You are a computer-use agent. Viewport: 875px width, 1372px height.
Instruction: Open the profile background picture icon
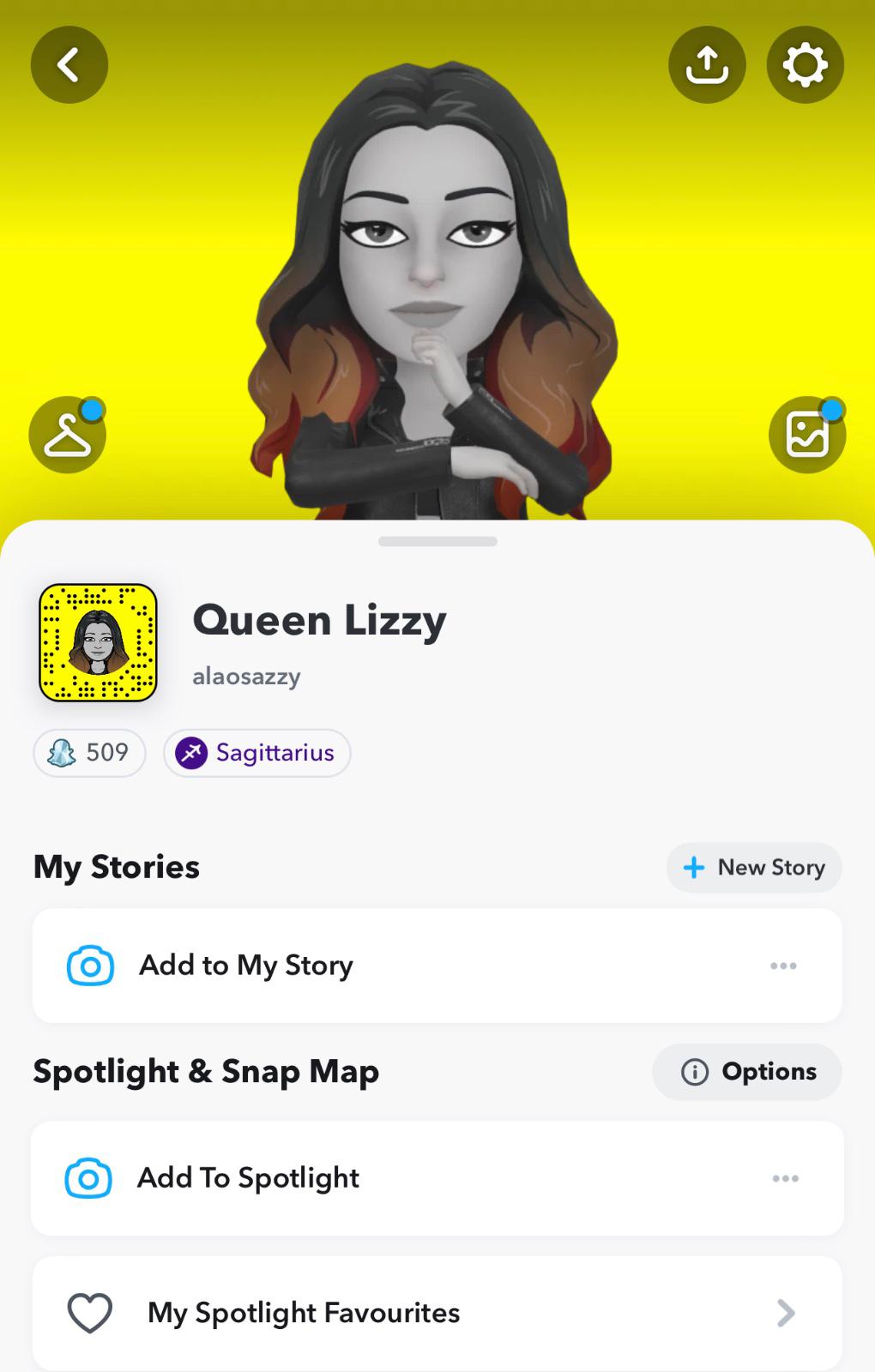[806, 435]
